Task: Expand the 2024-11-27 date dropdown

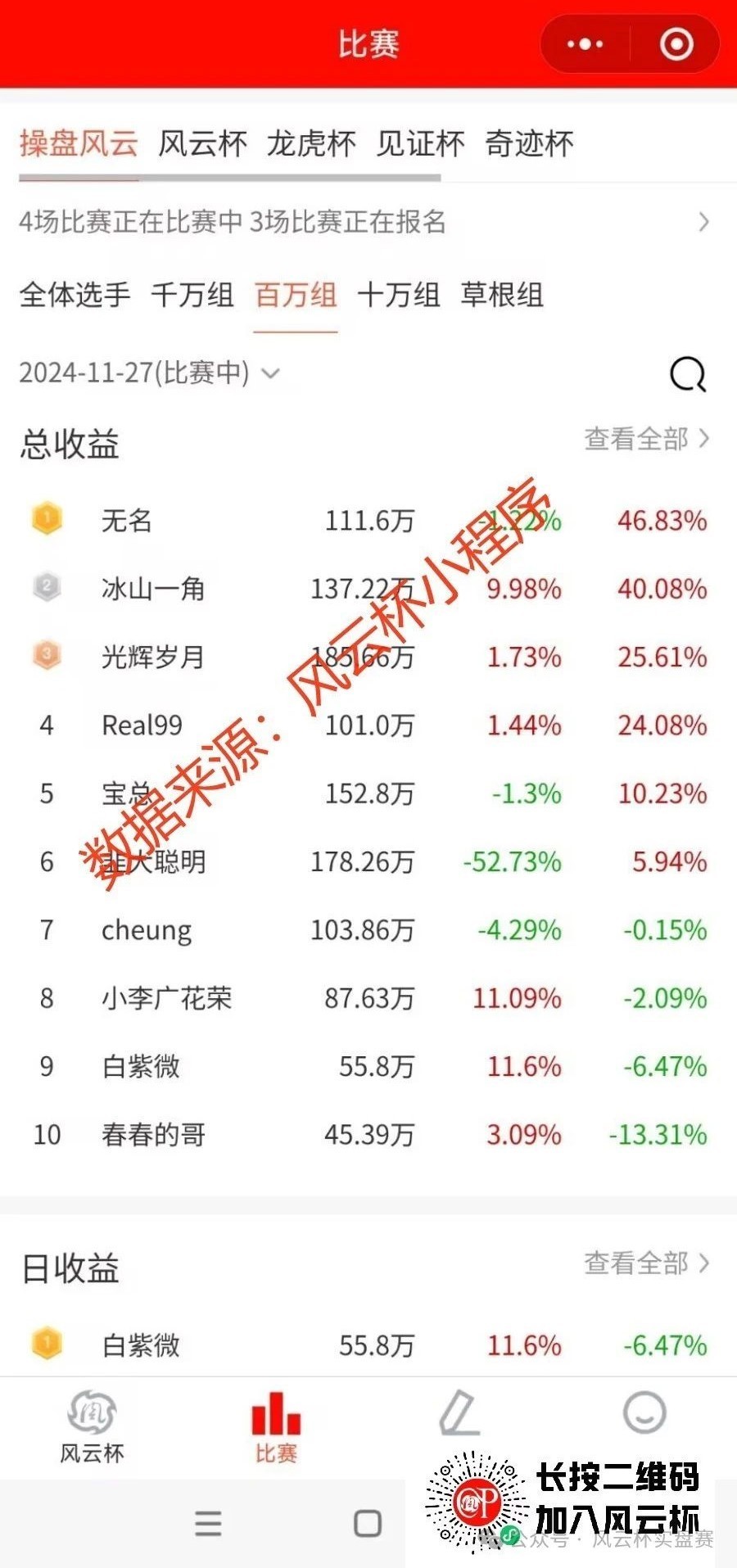Action: tap(150, 373)
